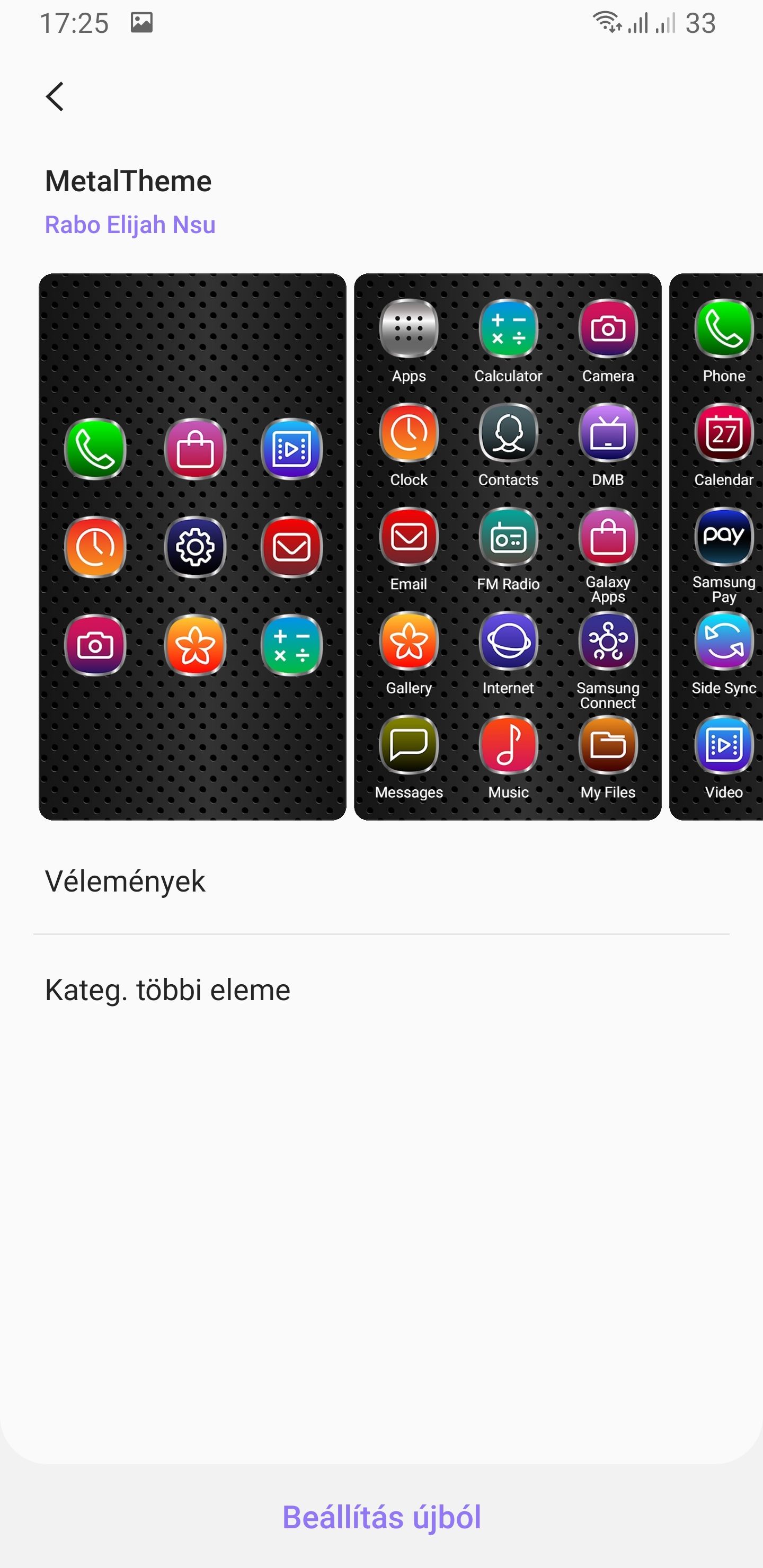Go back using the arrow icon
Screen dimensions: 763x1568
[x=55, y=96]
